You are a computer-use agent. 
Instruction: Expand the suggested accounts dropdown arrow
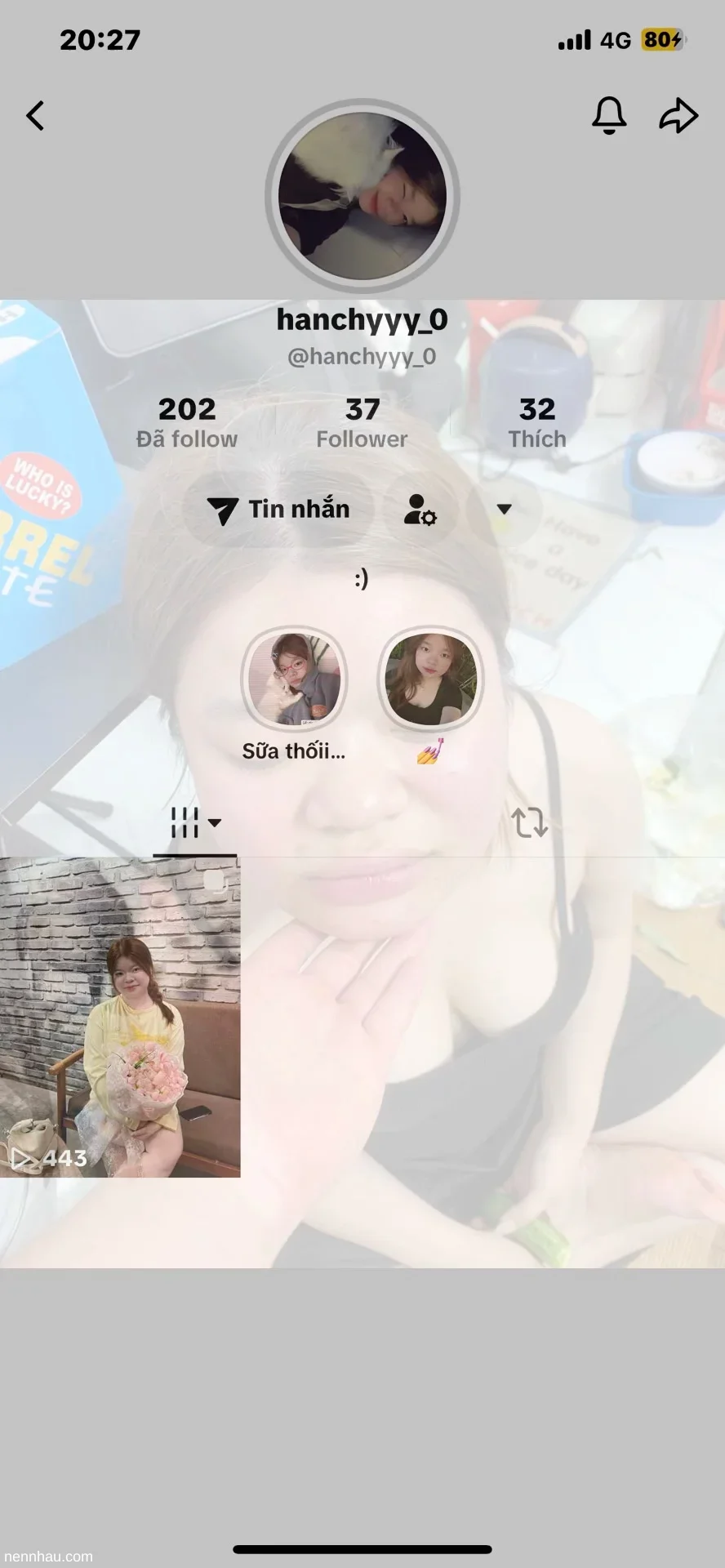(x=504, y=510)
